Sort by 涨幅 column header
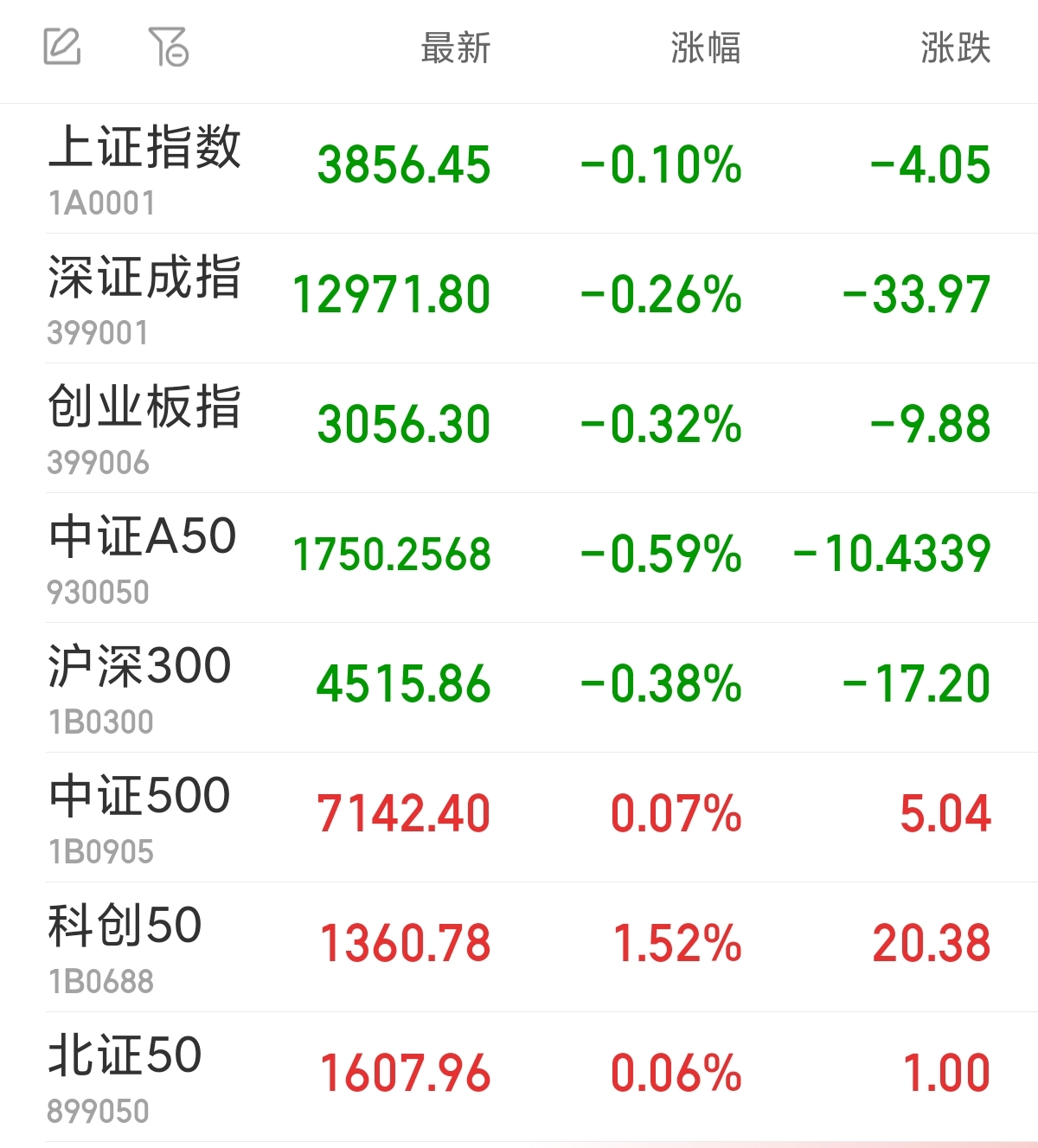Image resolution: width=1038 pixels, height=1148 pixels. click(x=706, y=48)
